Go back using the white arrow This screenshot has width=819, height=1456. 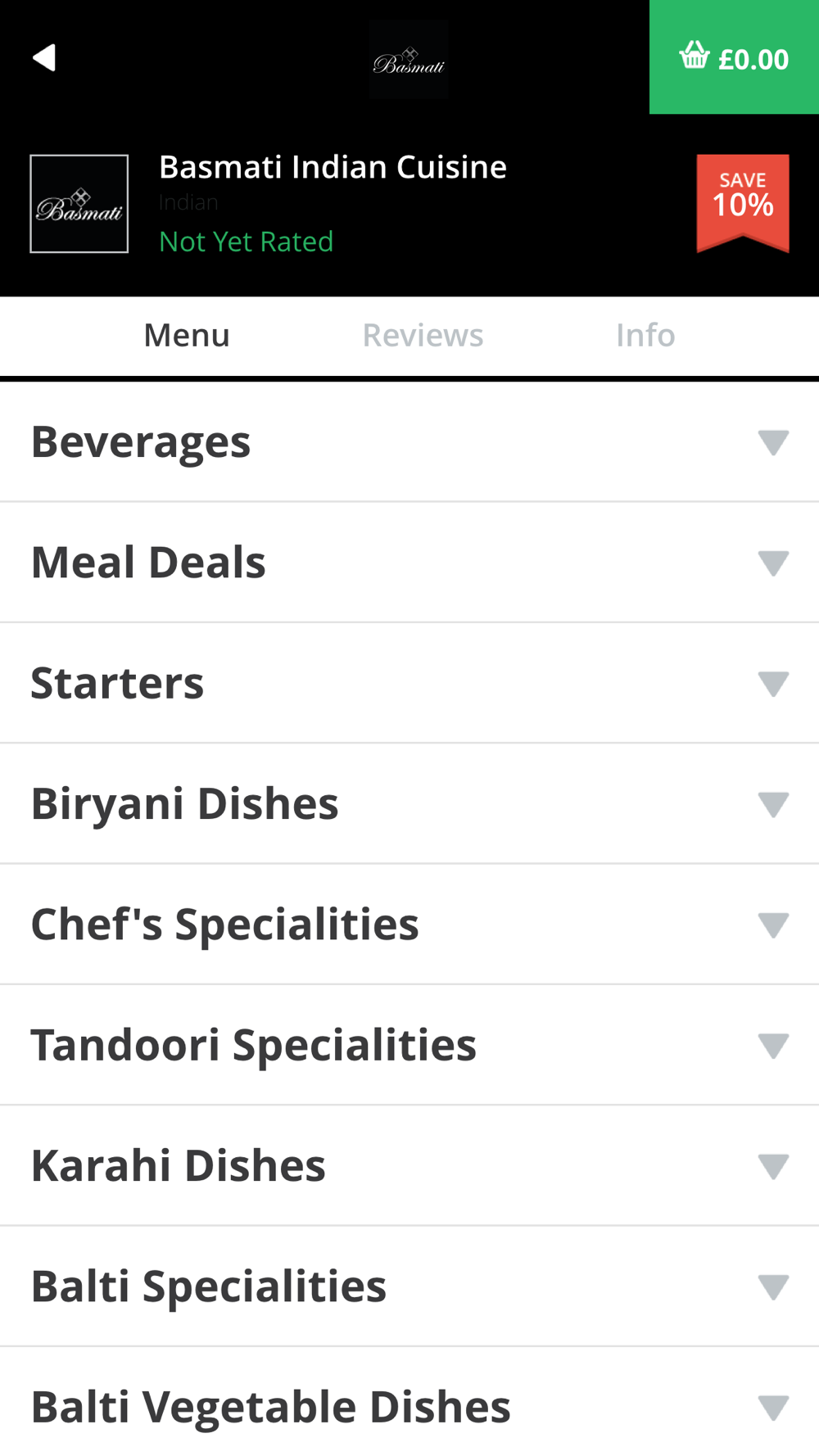44,57
